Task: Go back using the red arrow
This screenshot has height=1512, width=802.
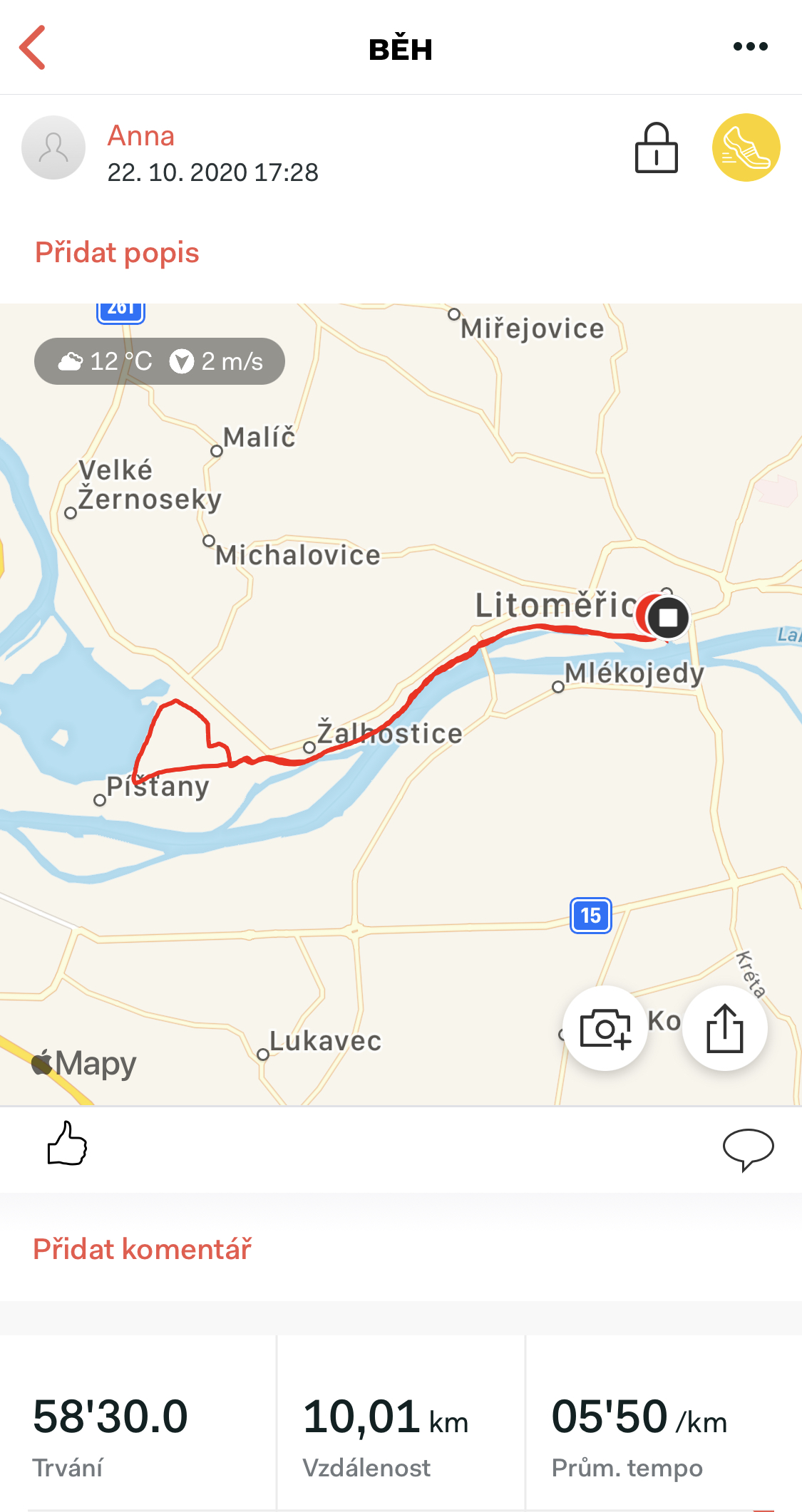Action: (33, 48)
